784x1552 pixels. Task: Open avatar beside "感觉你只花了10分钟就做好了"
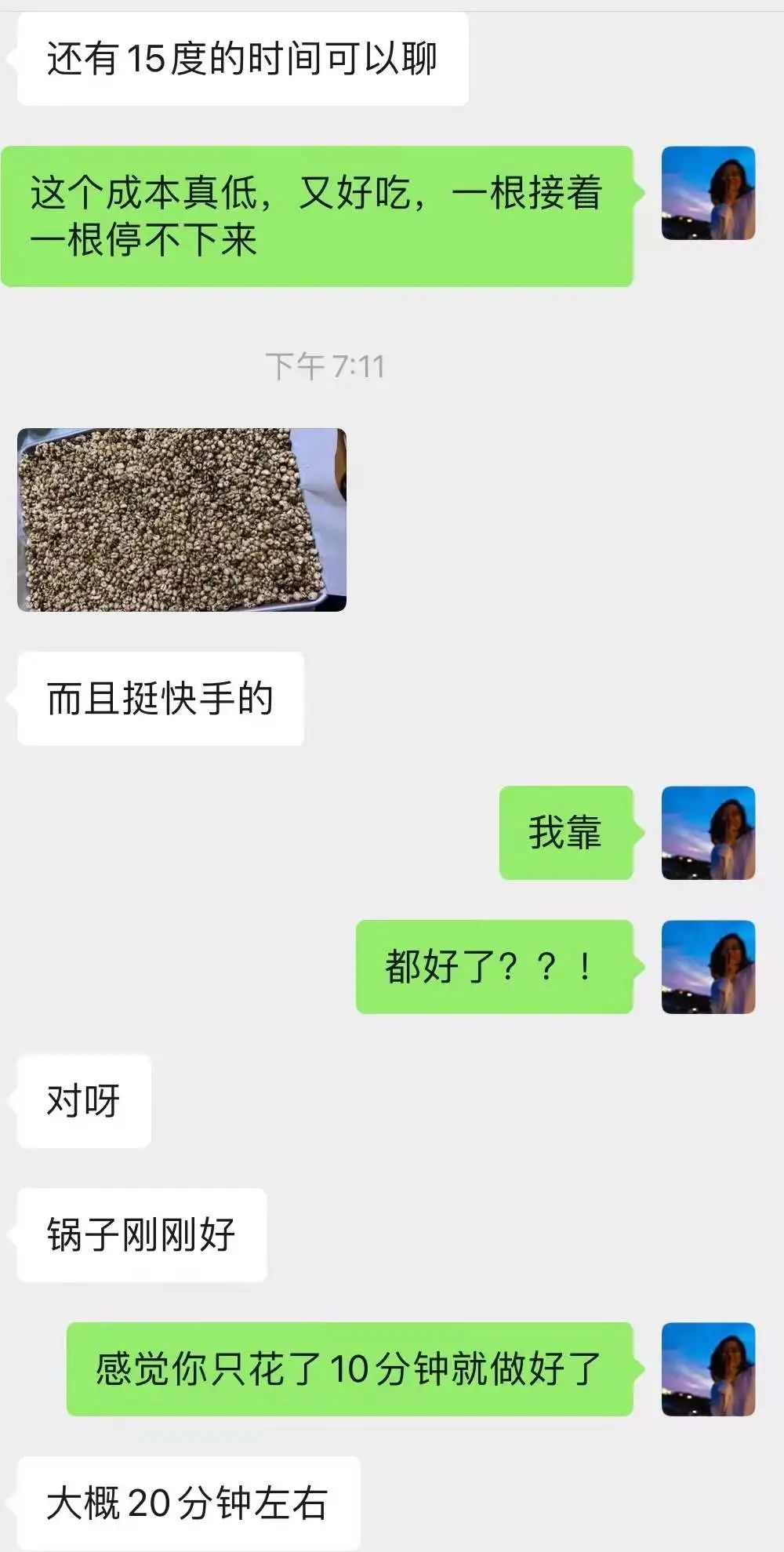pyautogui.click(x=708, y=1369)
